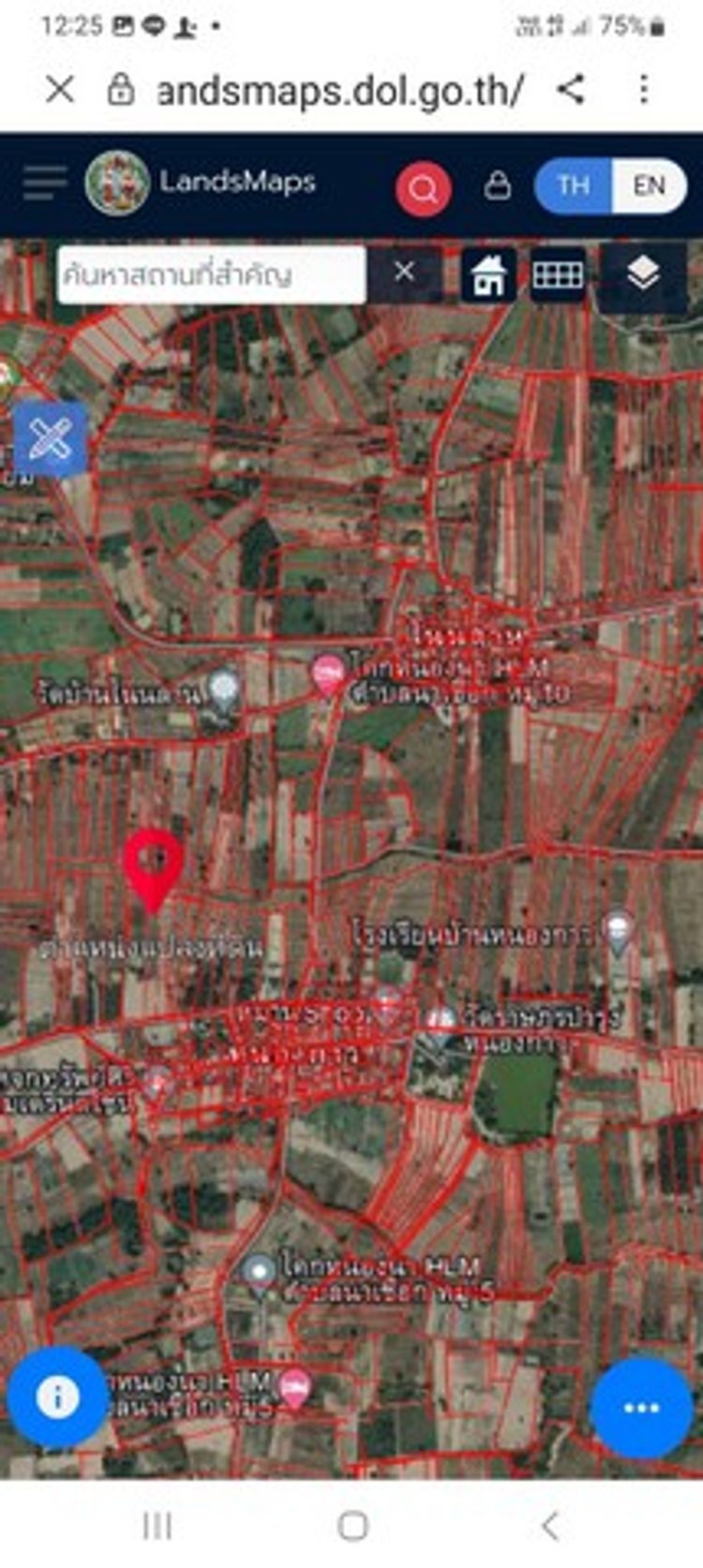Switch language to TH

(573, 185)
